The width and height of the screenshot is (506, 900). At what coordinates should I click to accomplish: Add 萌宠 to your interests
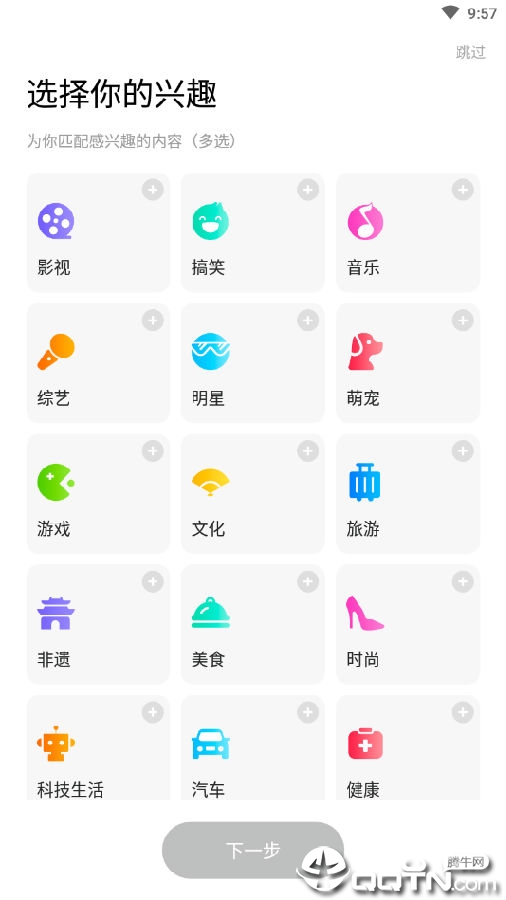pyautogui.click(x=408, y=363)
